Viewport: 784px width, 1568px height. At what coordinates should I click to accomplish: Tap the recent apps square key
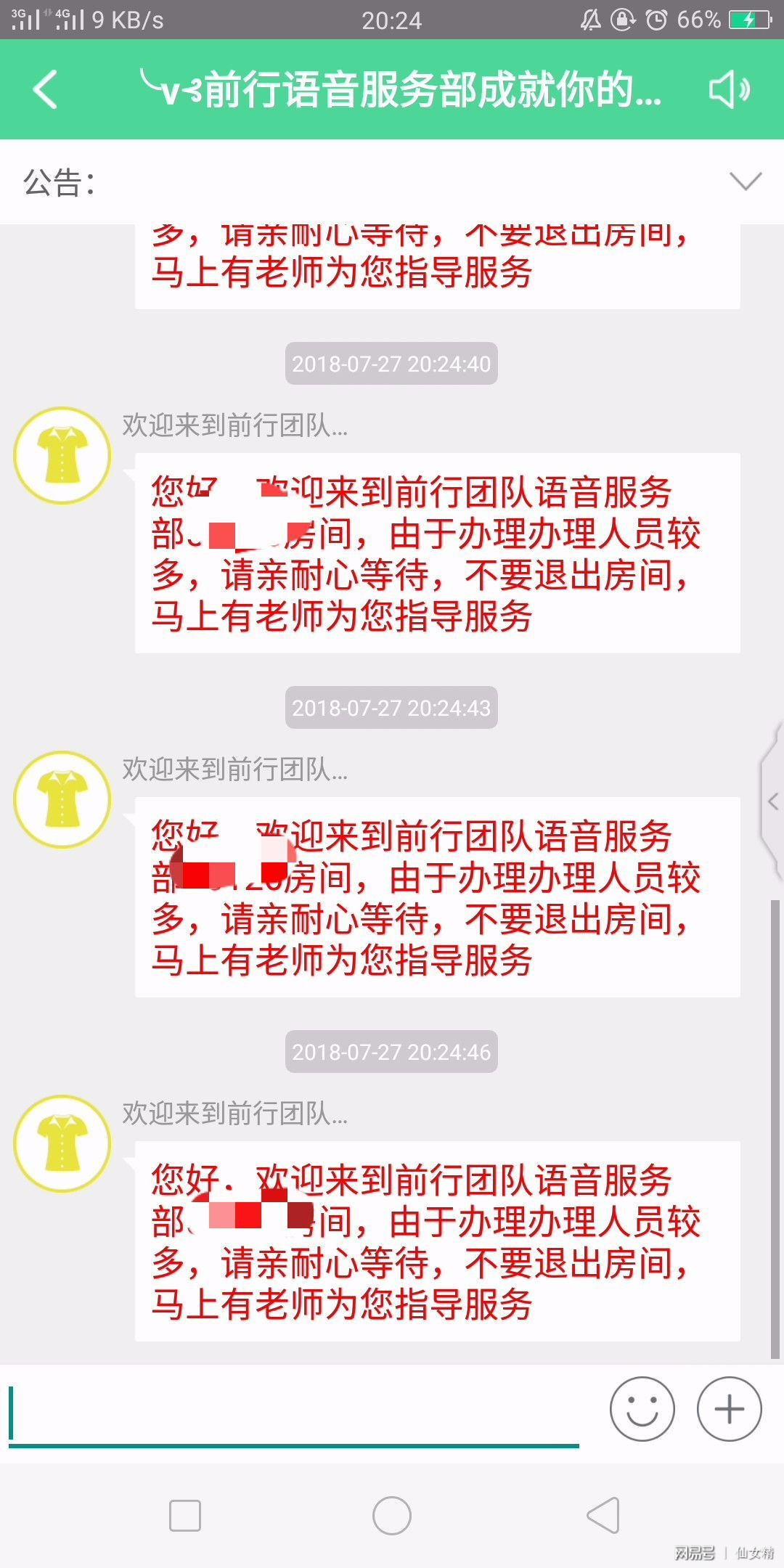(x=185, y=1515)
